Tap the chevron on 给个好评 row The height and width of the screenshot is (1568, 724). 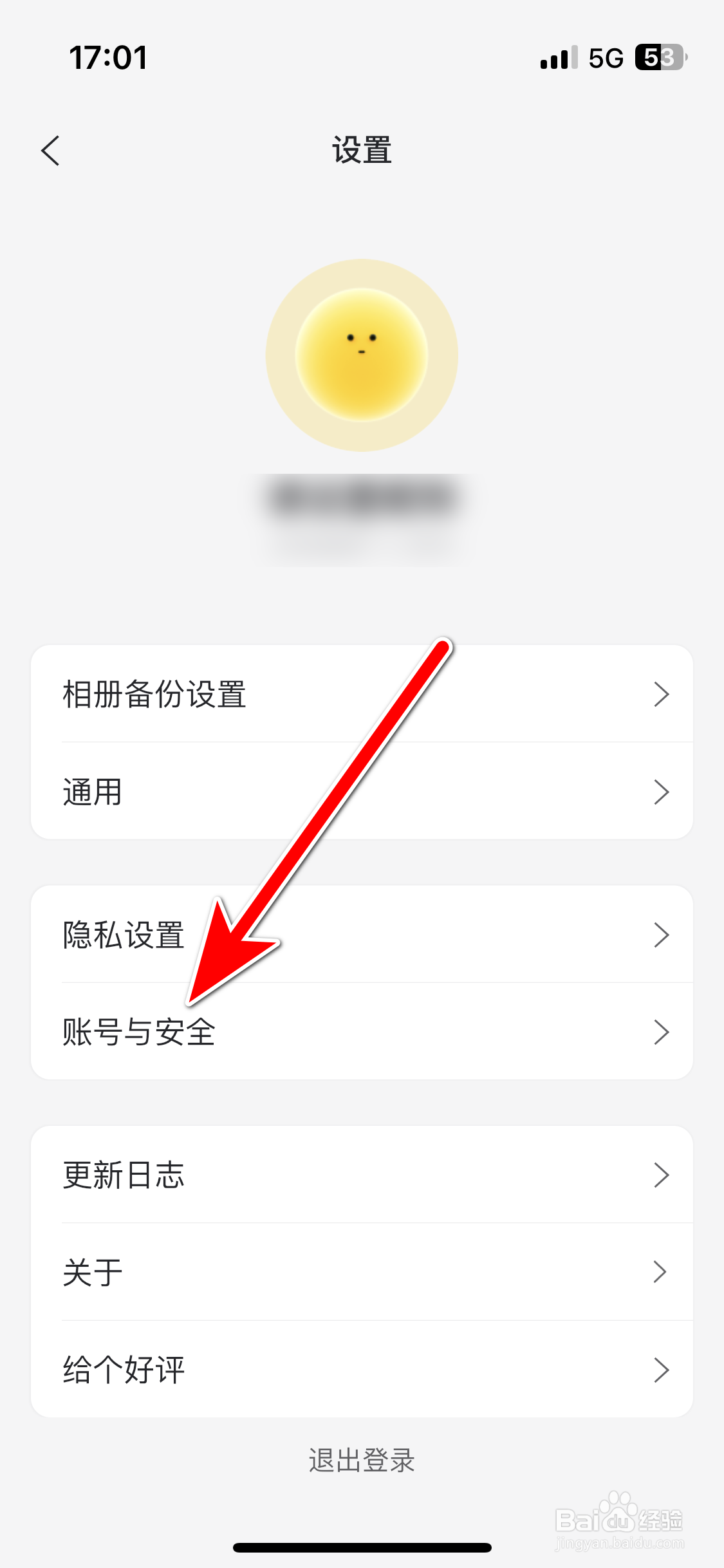[662, 1369]
